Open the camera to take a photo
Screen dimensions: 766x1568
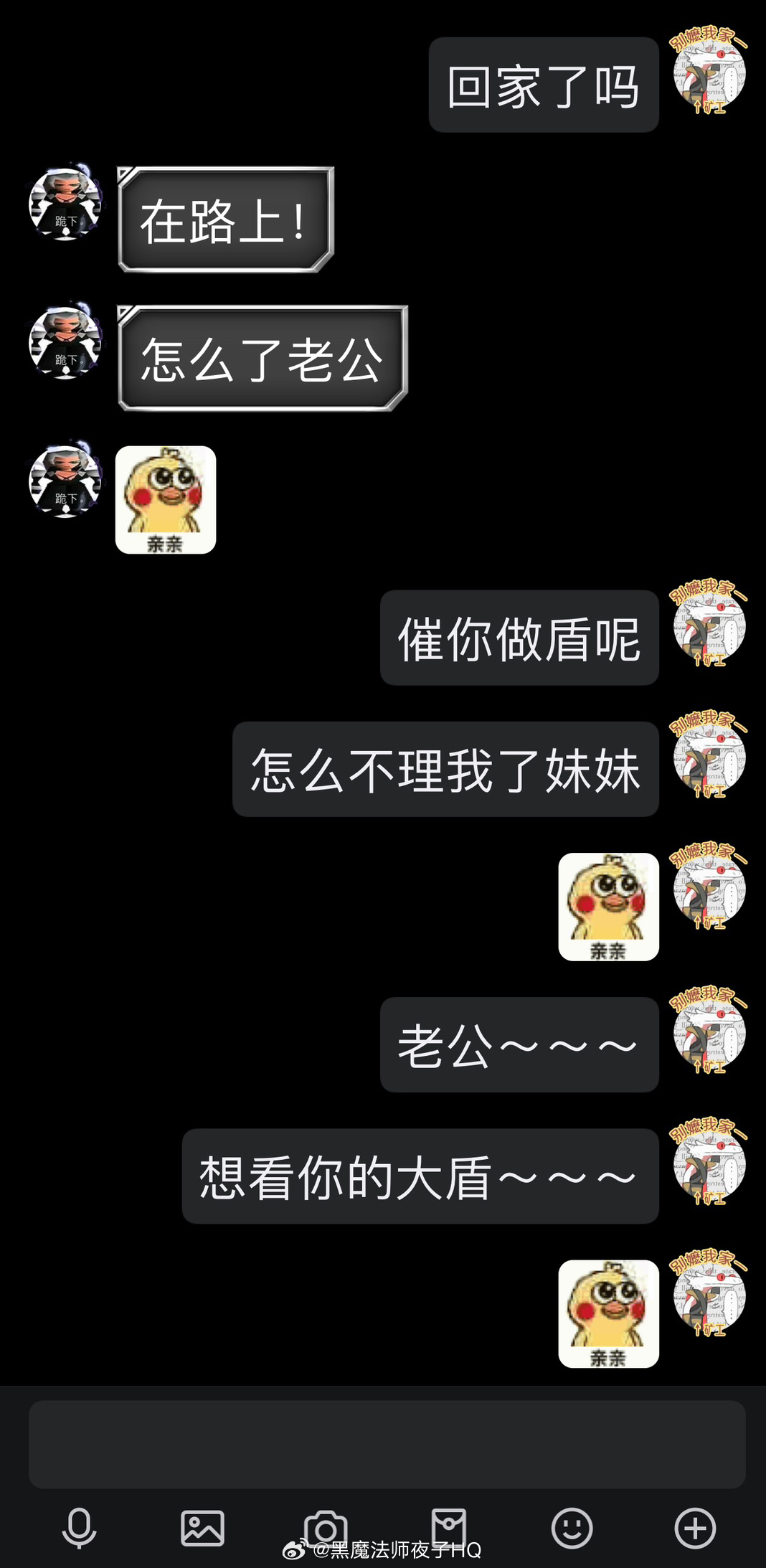click(x=326, y=1527)
